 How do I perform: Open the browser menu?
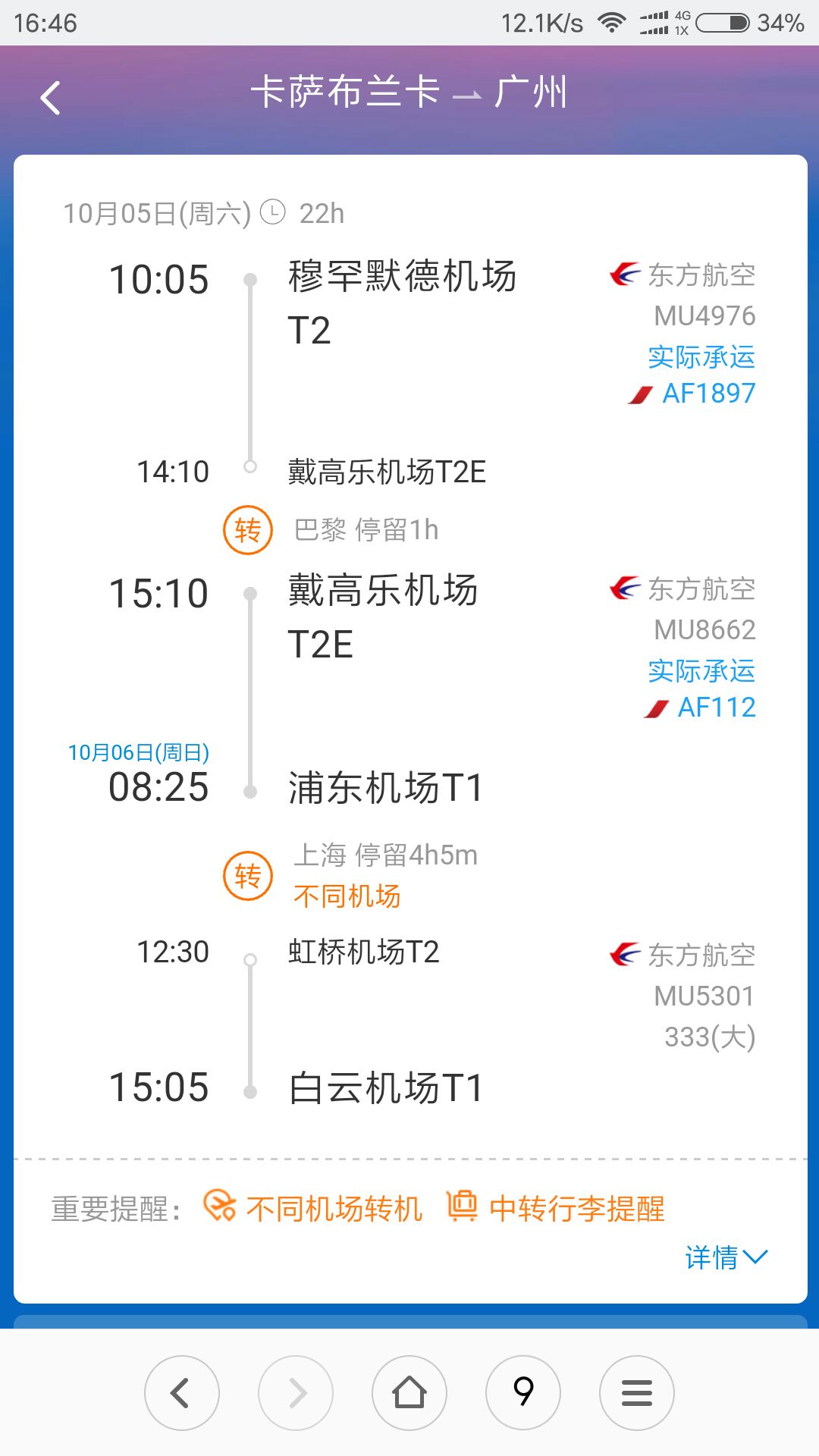[x=637, y=1393]
